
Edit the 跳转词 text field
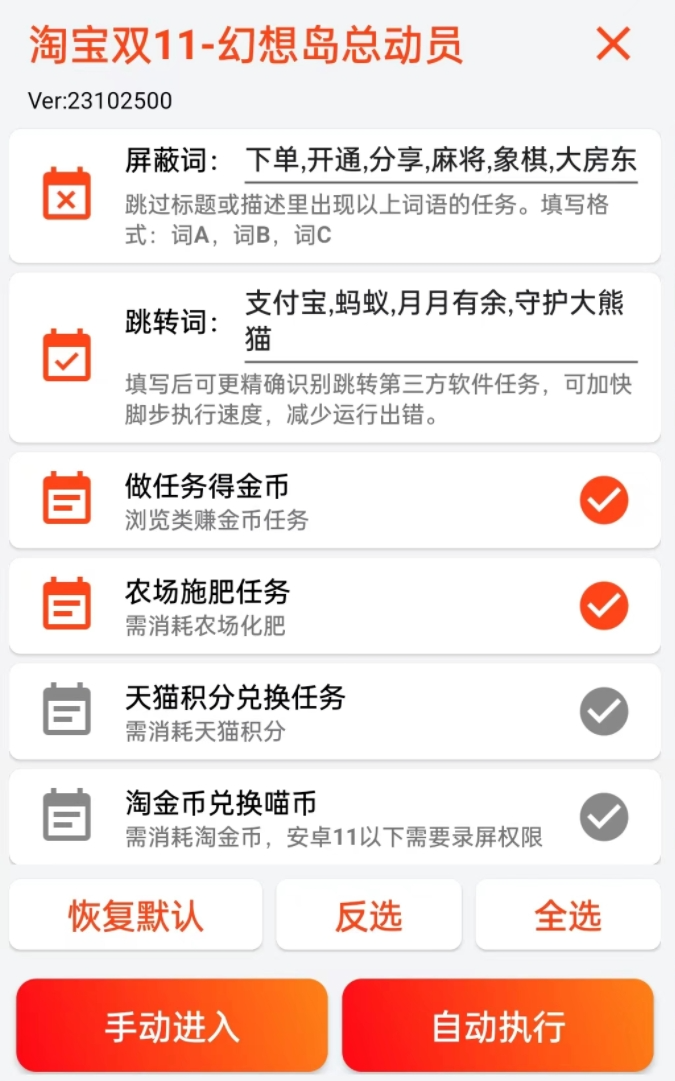441,322
